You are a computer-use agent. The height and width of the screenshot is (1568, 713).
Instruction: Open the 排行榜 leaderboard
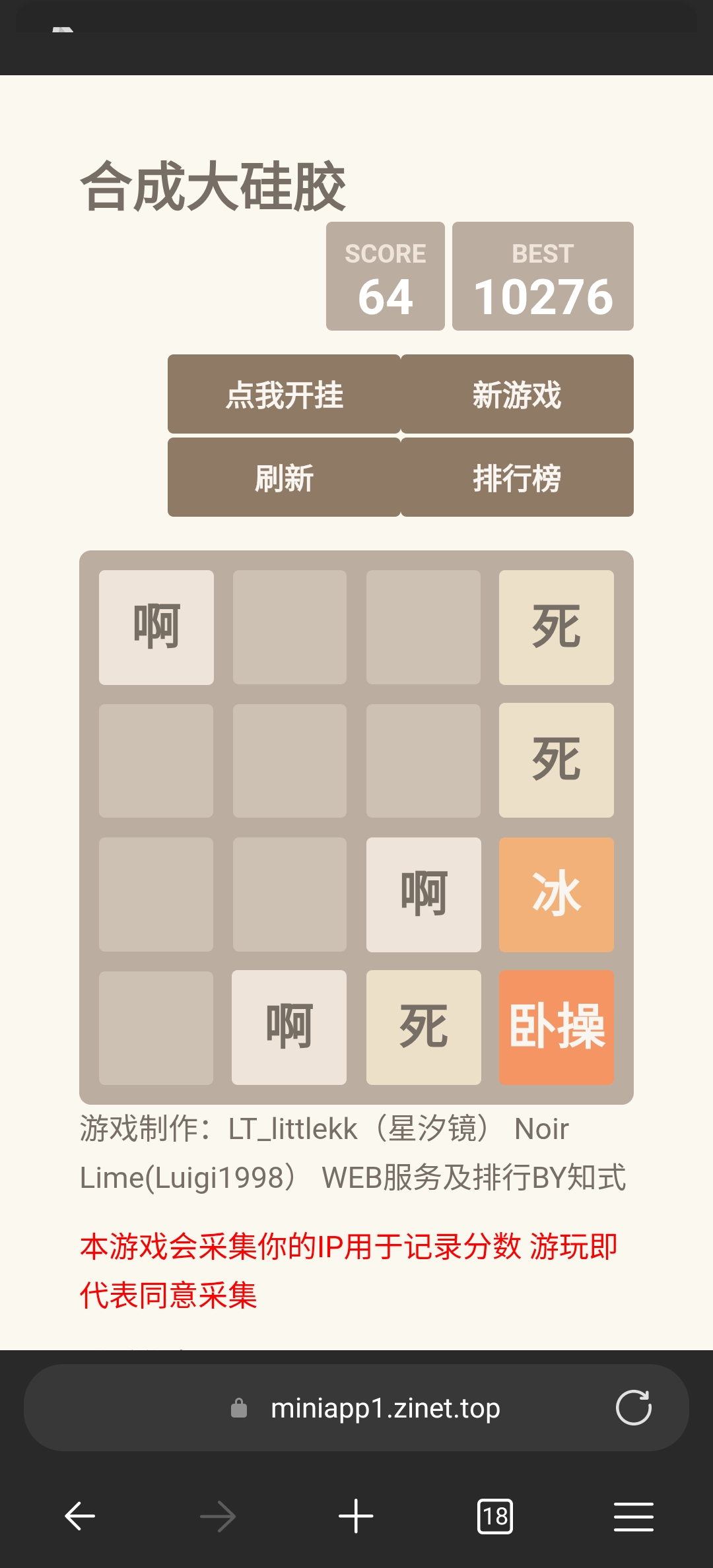pyautogui.click(x=517, y=477)
